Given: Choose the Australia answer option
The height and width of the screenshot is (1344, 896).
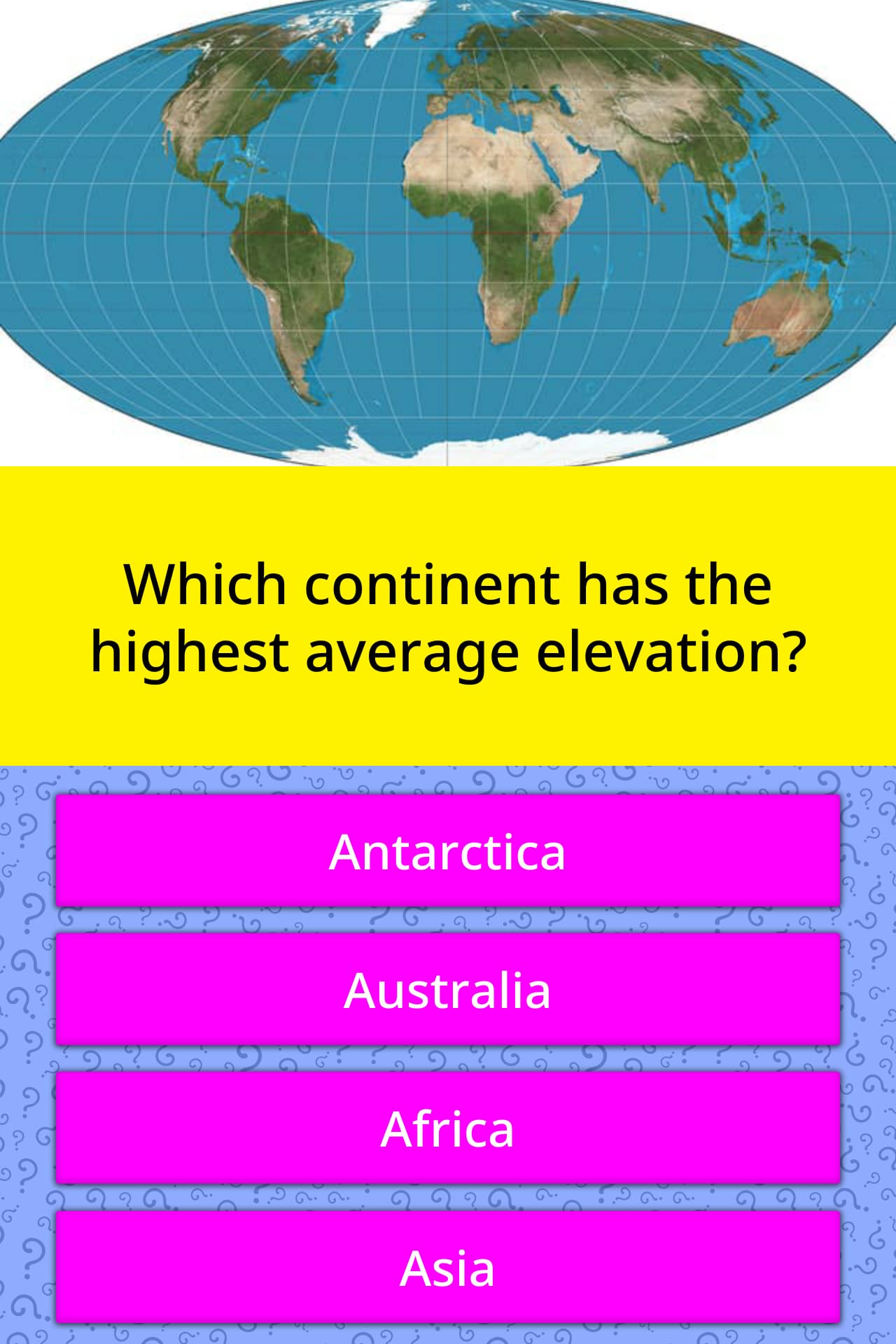Looking at the screenshot, I should tap(447, 990).
